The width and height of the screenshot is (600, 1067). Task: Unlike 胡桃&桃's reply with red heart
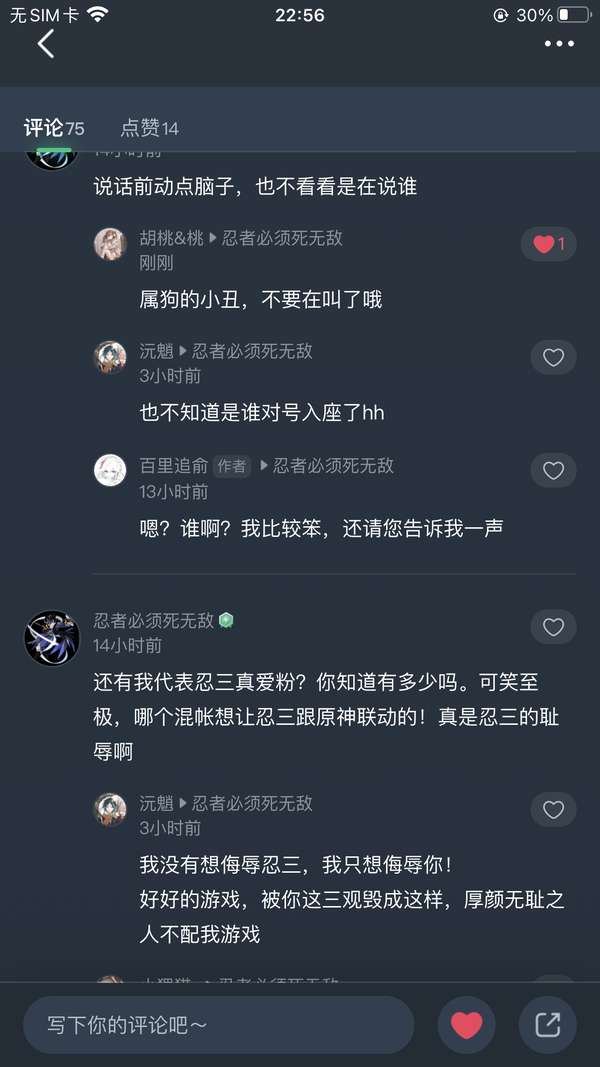click(548, 244)
